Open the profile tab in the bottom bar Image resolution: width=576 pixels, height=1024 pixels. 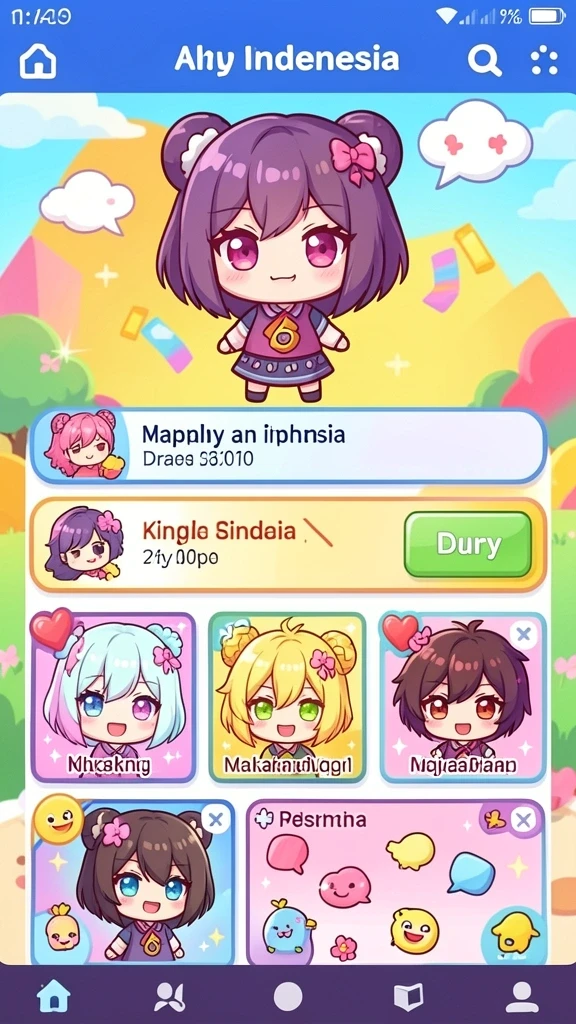tap(522, 997)
